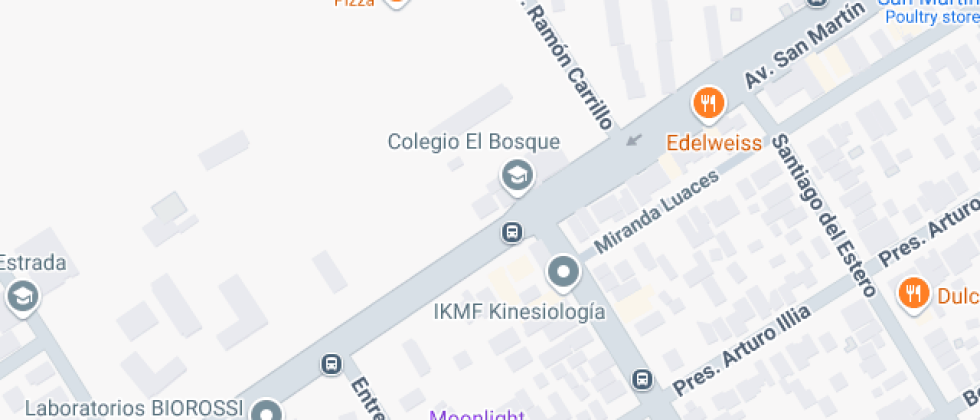
Task: Open the Laboratorios BIOROSSI pin
Action: (x=266, y=410)
